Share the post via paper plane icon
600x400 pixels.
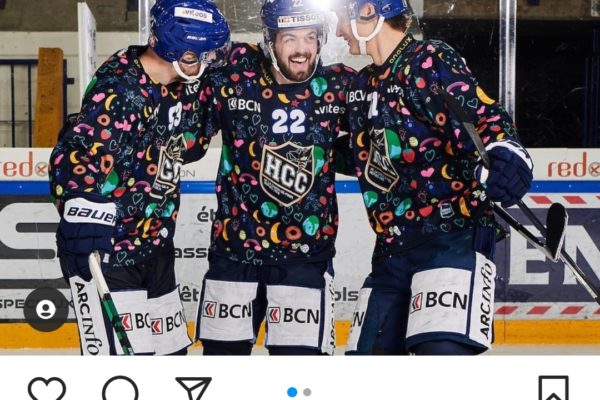pyautogui.click(x=194, y=390)
